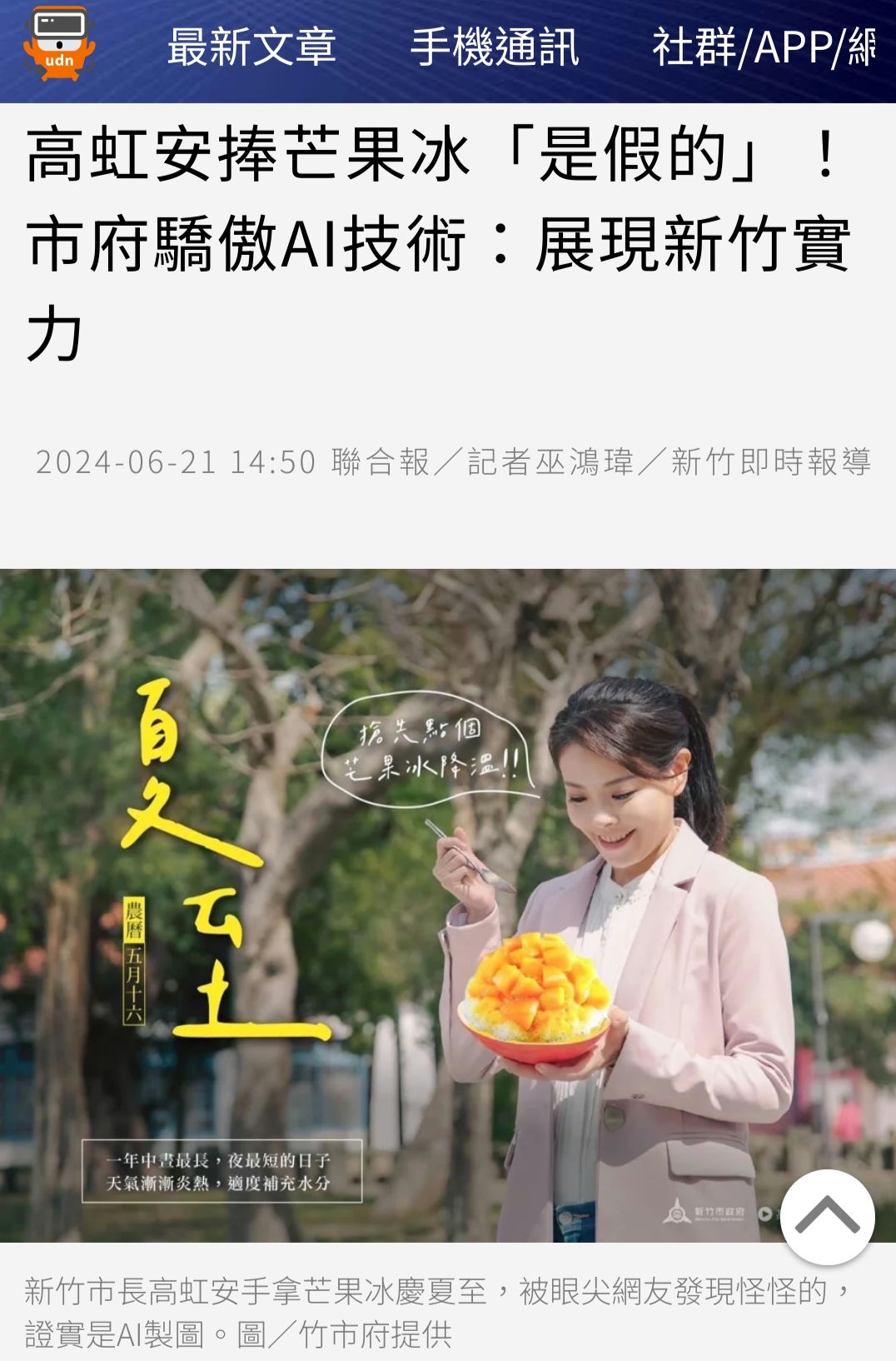This screenshot has width=896, height=1361.
Task: Jump back to top with the arrow button
Action: click(827, 1217)
